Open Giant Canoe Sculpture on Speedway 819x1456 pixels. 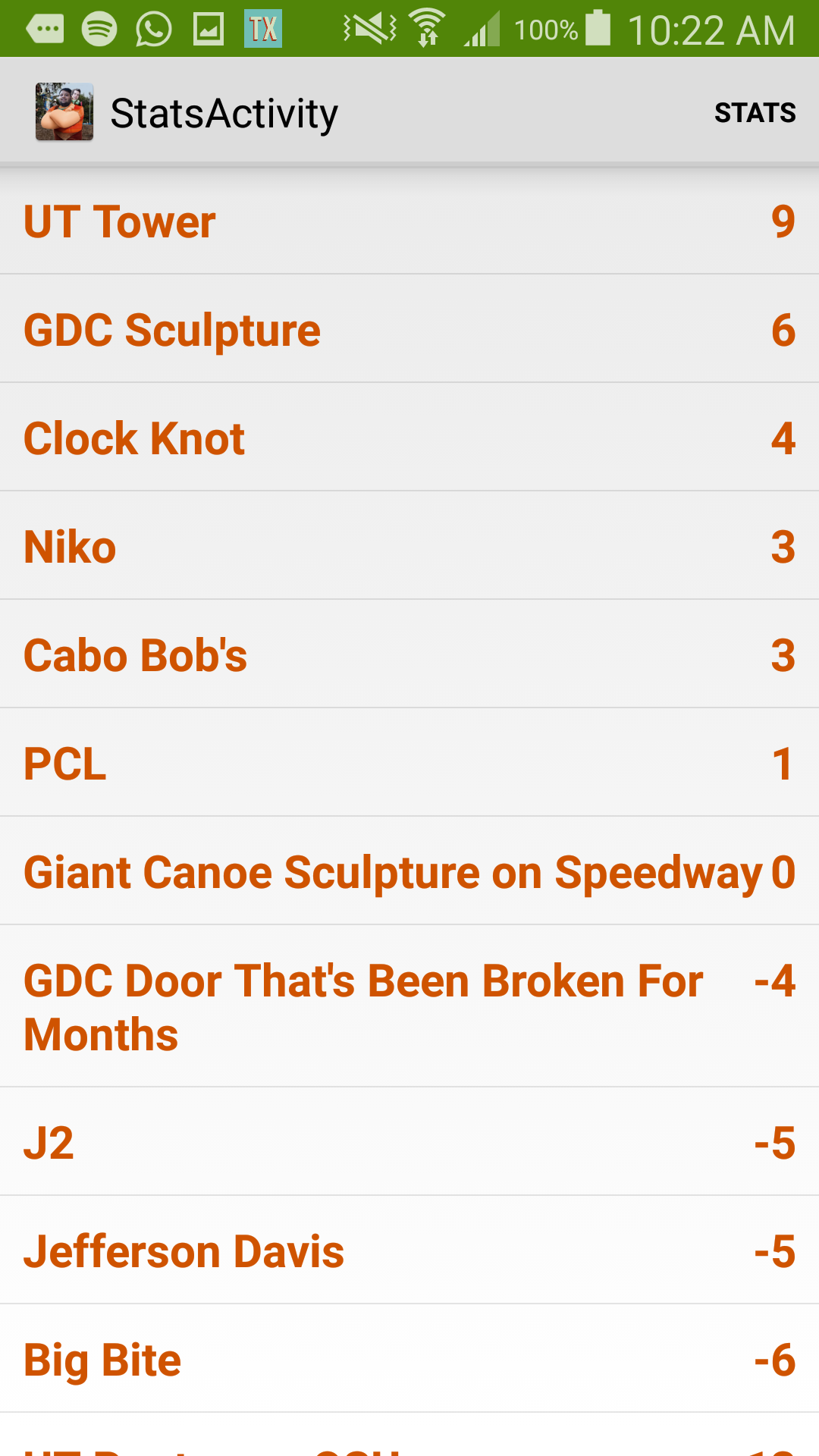coord(409,872)
